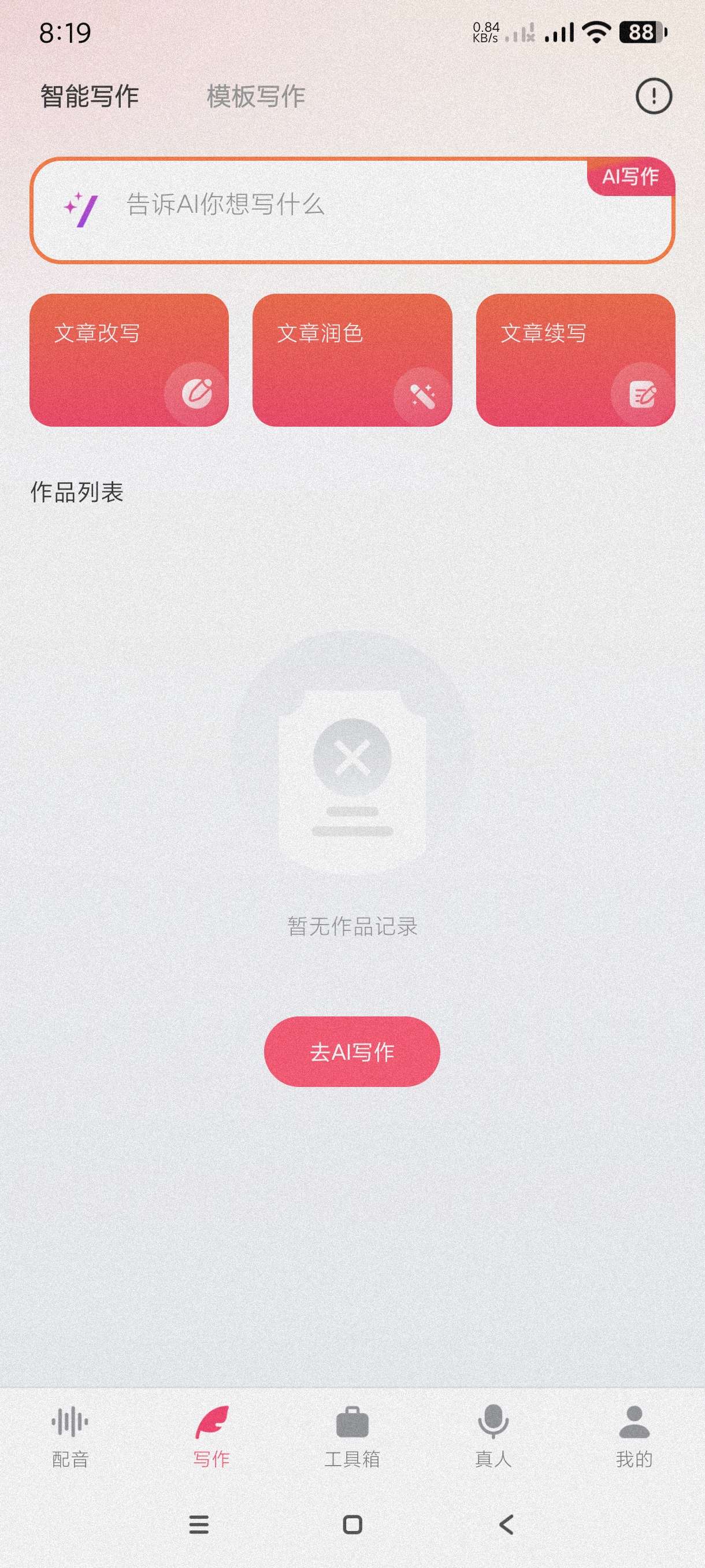Go to the system home screen
705x1568 pixels.
click(353, 1524)
